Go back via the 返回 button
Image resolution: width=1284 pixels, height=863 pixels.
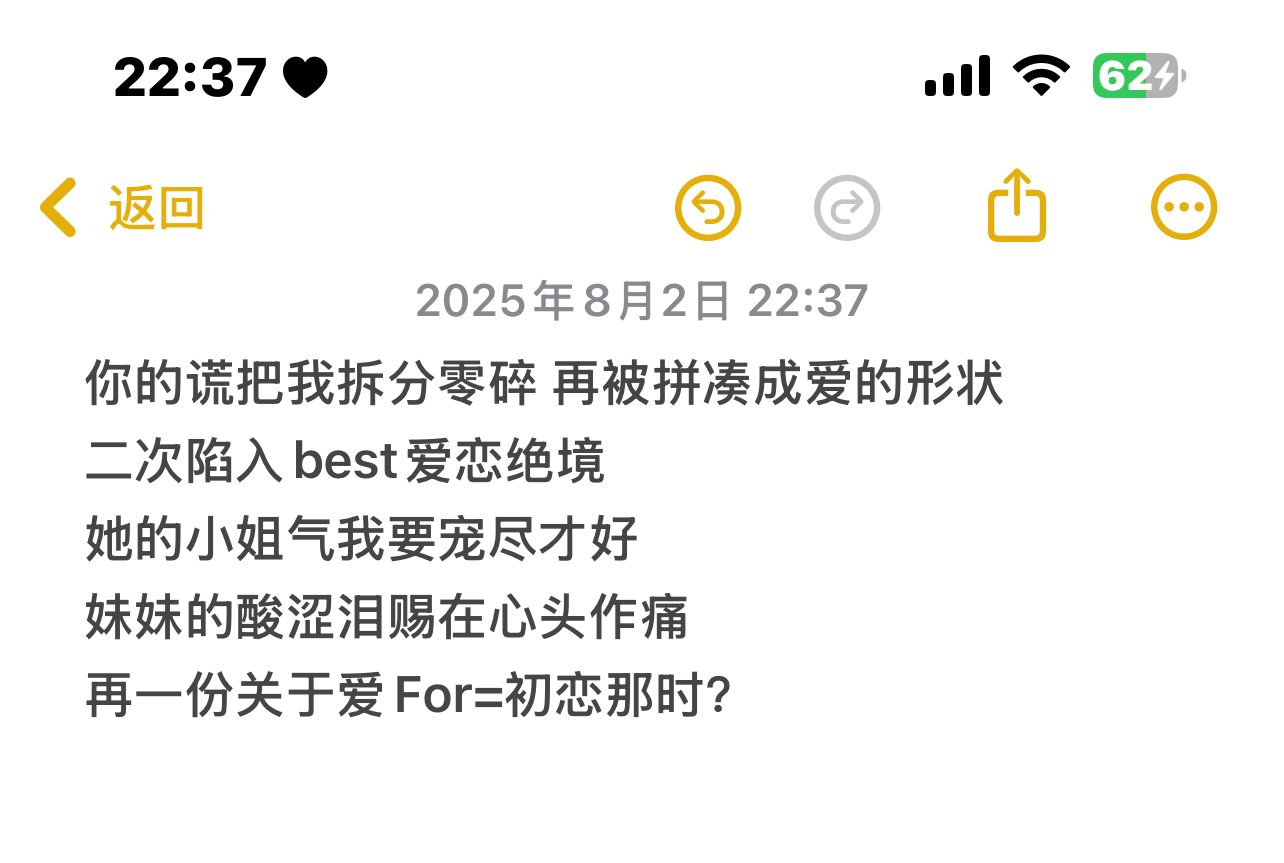122,208
